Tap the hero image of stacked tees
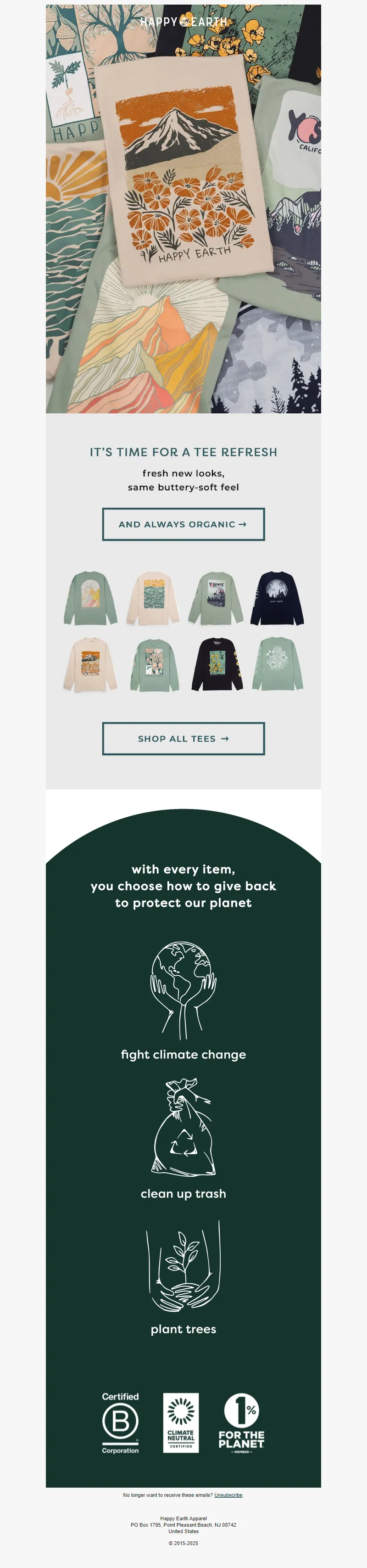The width and height of the screenshot is (367, 1568). click(183, 209)
